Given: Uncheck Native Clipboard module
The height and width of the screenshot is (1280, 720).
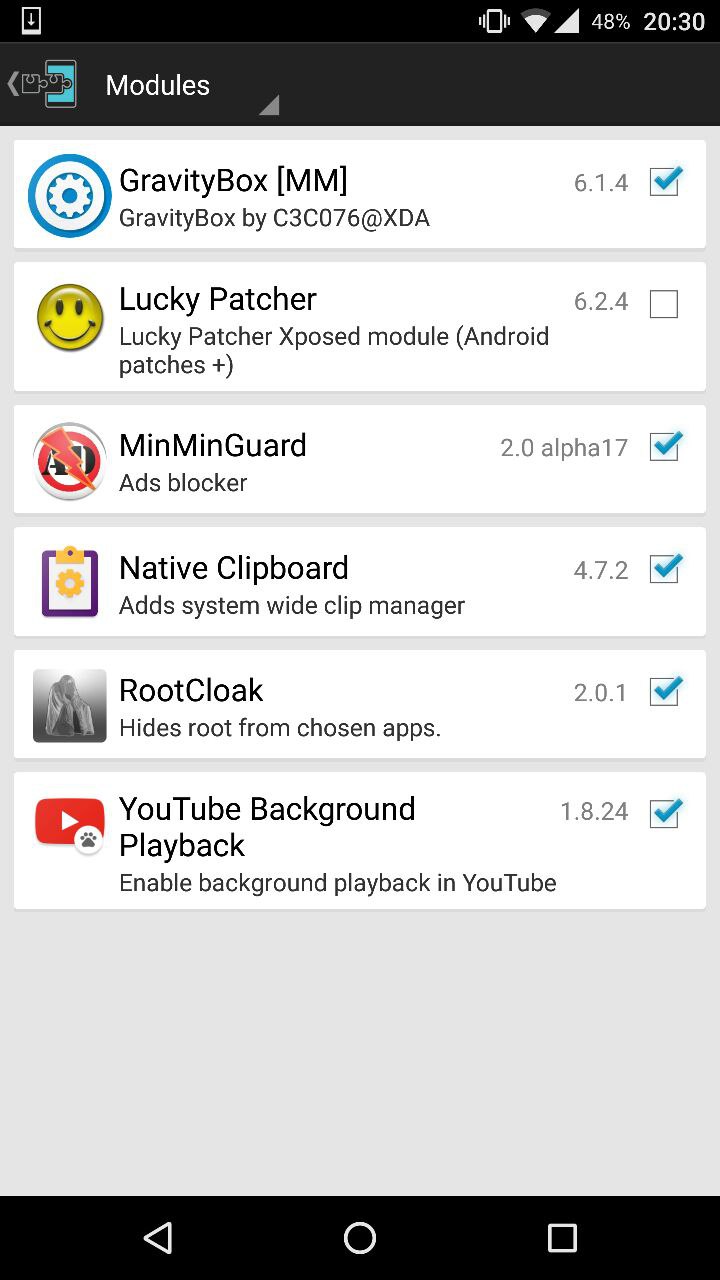Looking at the screenshot, I should pos(664,570).
